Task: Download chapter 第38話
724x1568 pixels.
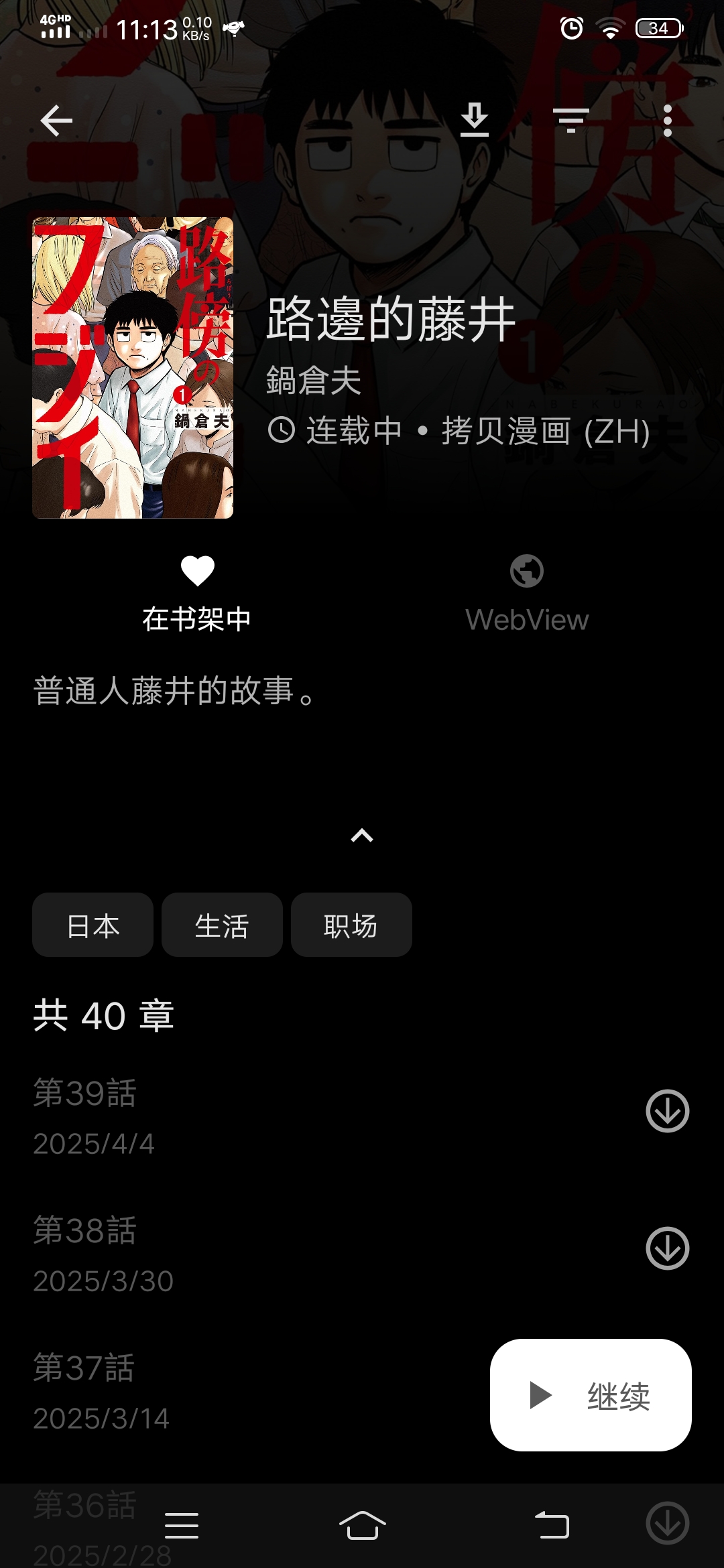Action: (x=667, y=1248)
